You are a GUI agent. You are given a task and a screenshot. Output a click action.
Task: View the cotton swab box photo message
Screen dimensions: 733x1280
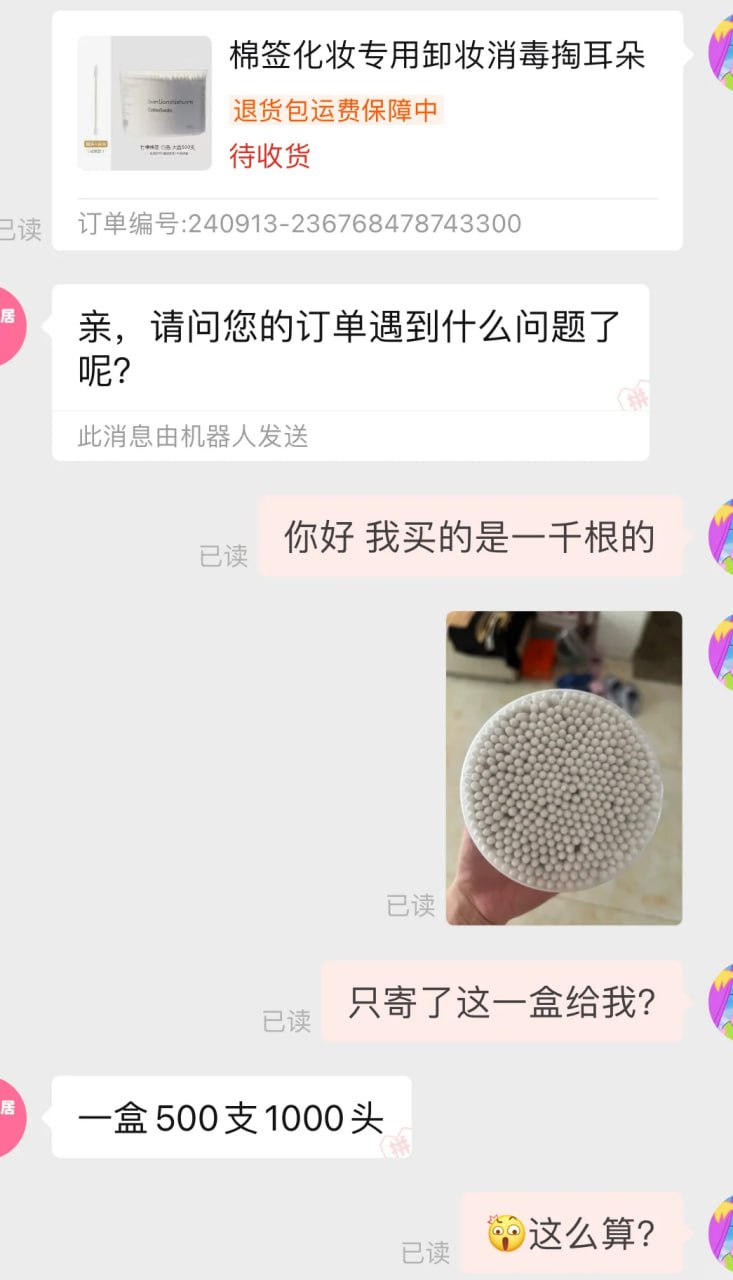point(563,770)
